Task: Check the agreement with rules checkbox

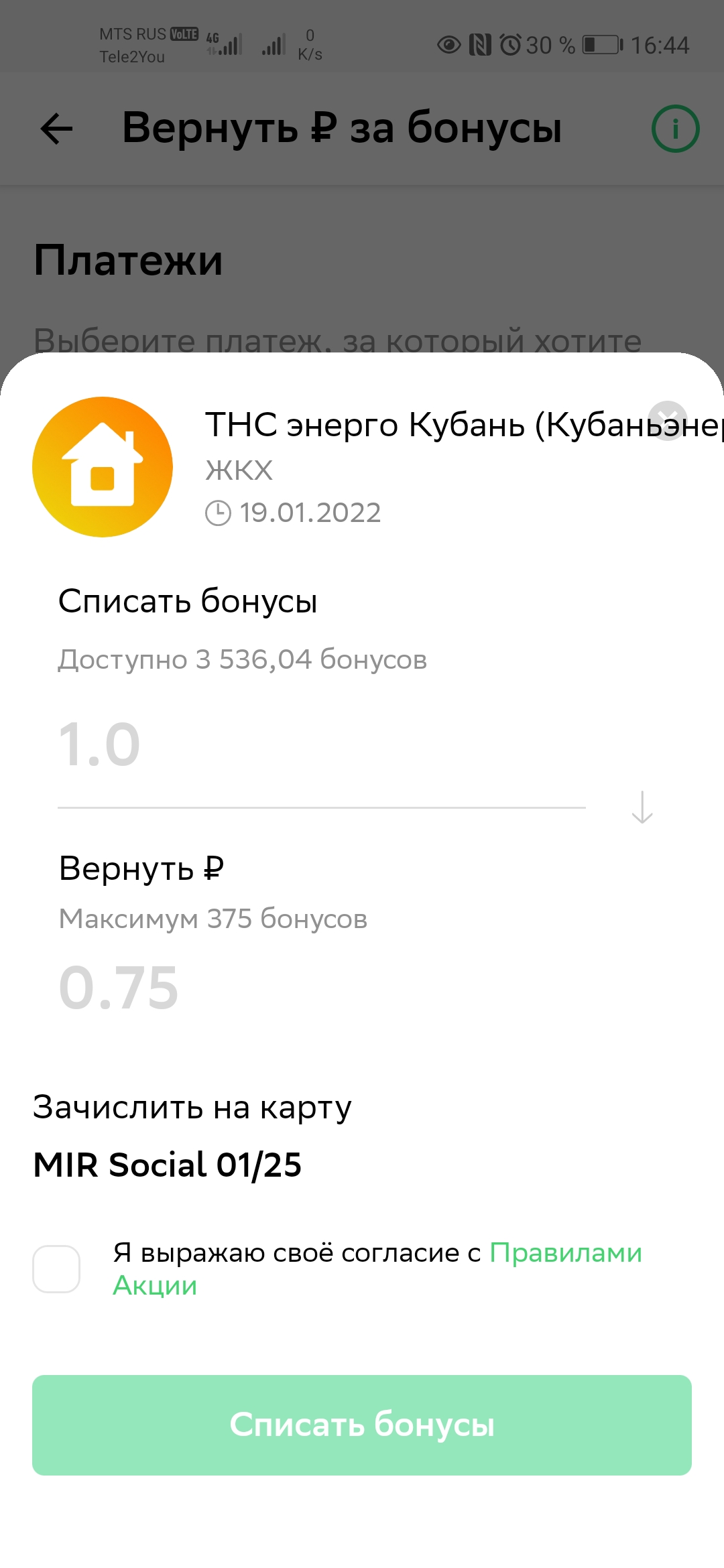Action: (x=56, y=1268)
